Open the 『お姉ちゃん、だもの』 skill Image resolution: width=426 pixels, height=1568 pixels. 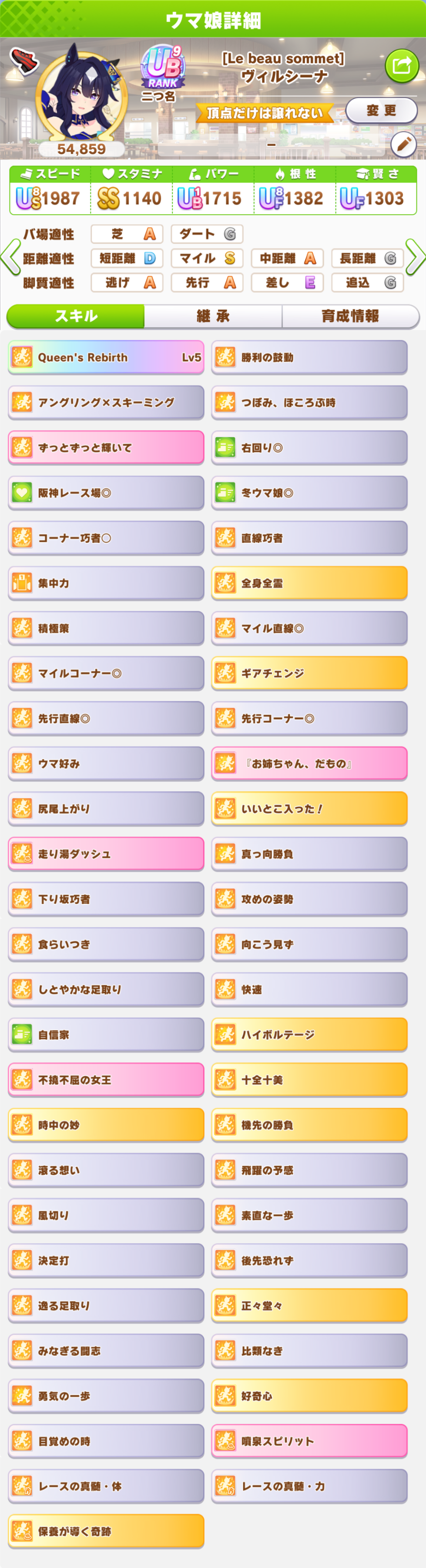pos(309,763)
